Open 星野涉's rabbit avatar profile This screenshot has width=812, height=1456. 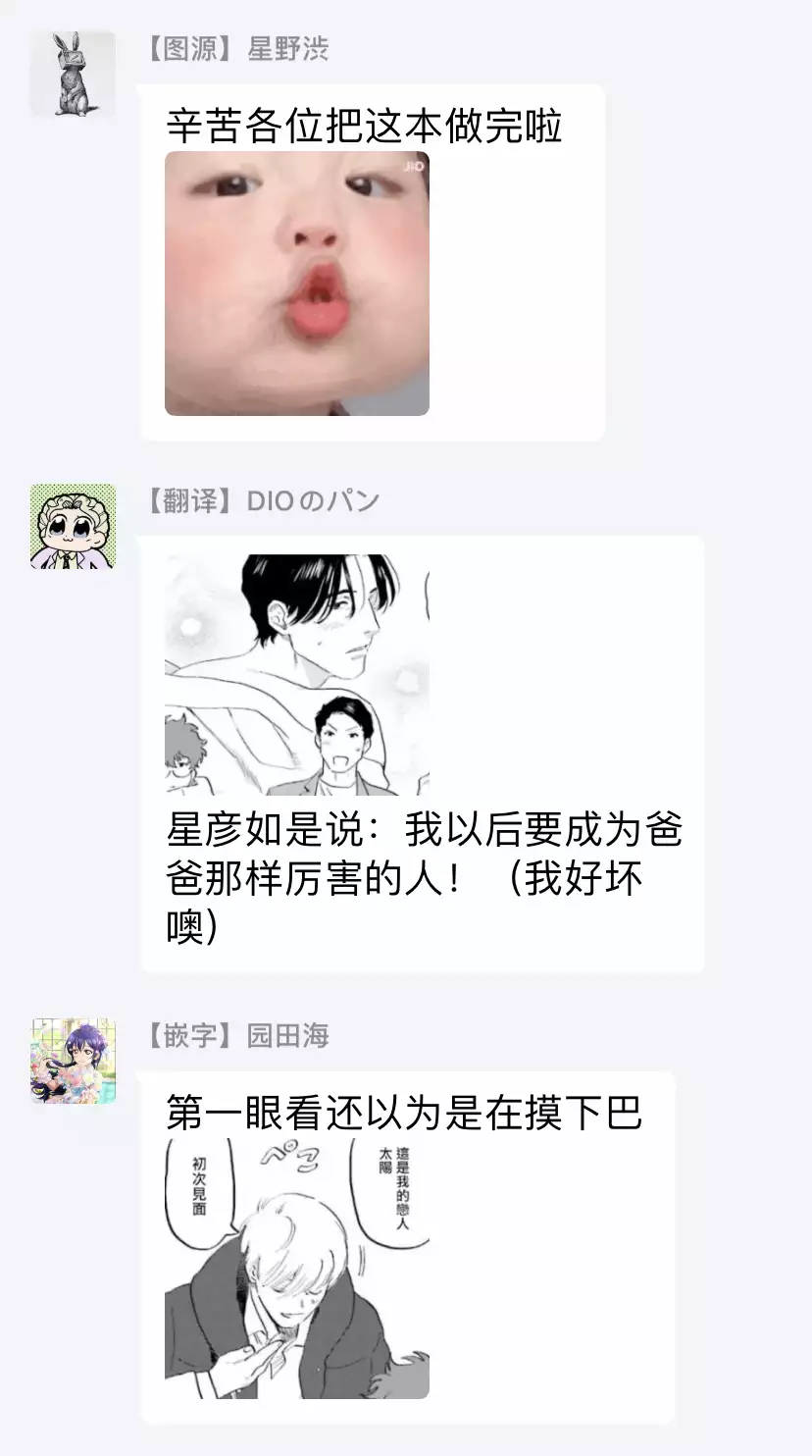coord(73,74)
